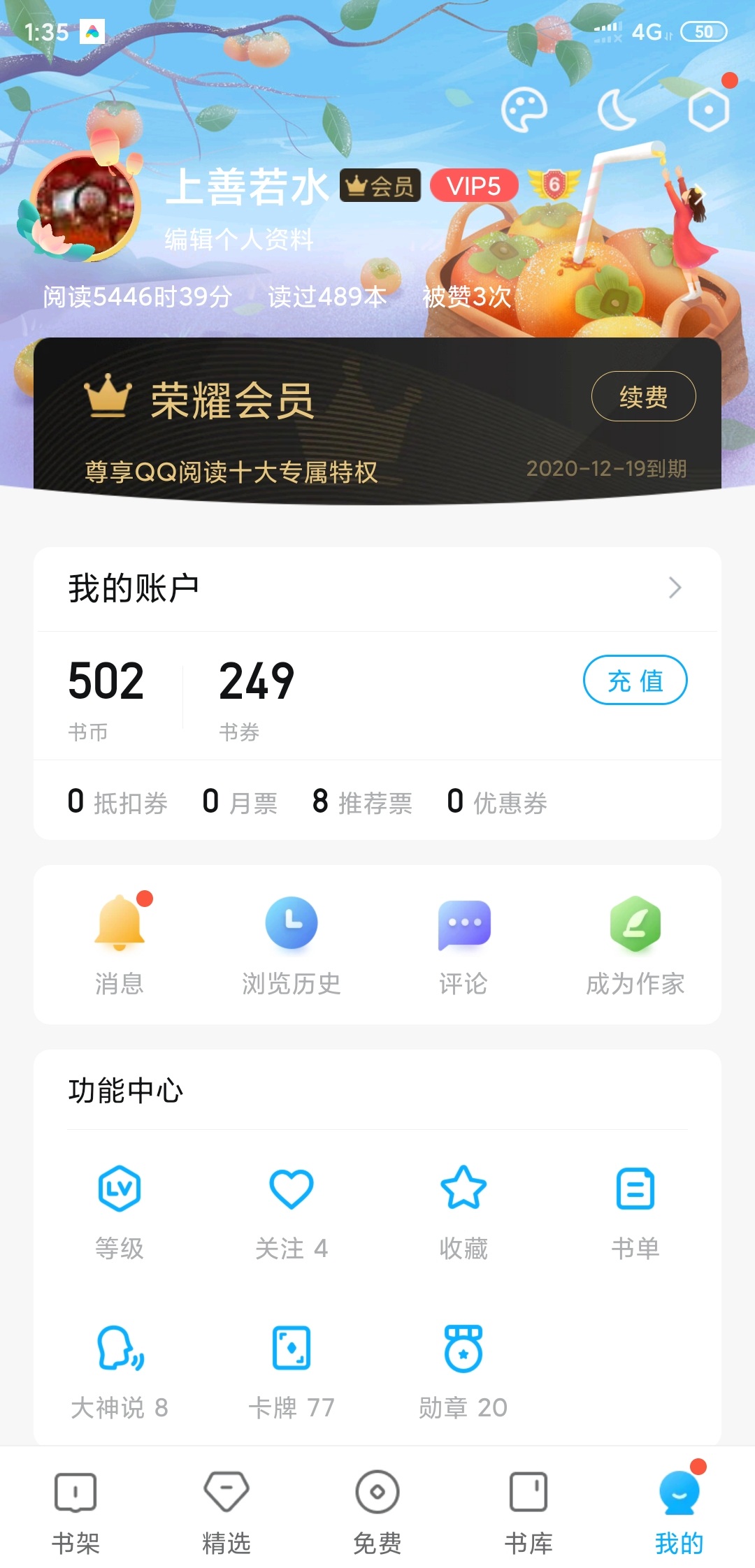
Task: View 浏览历史 browsing history
Action: point(291,945)
